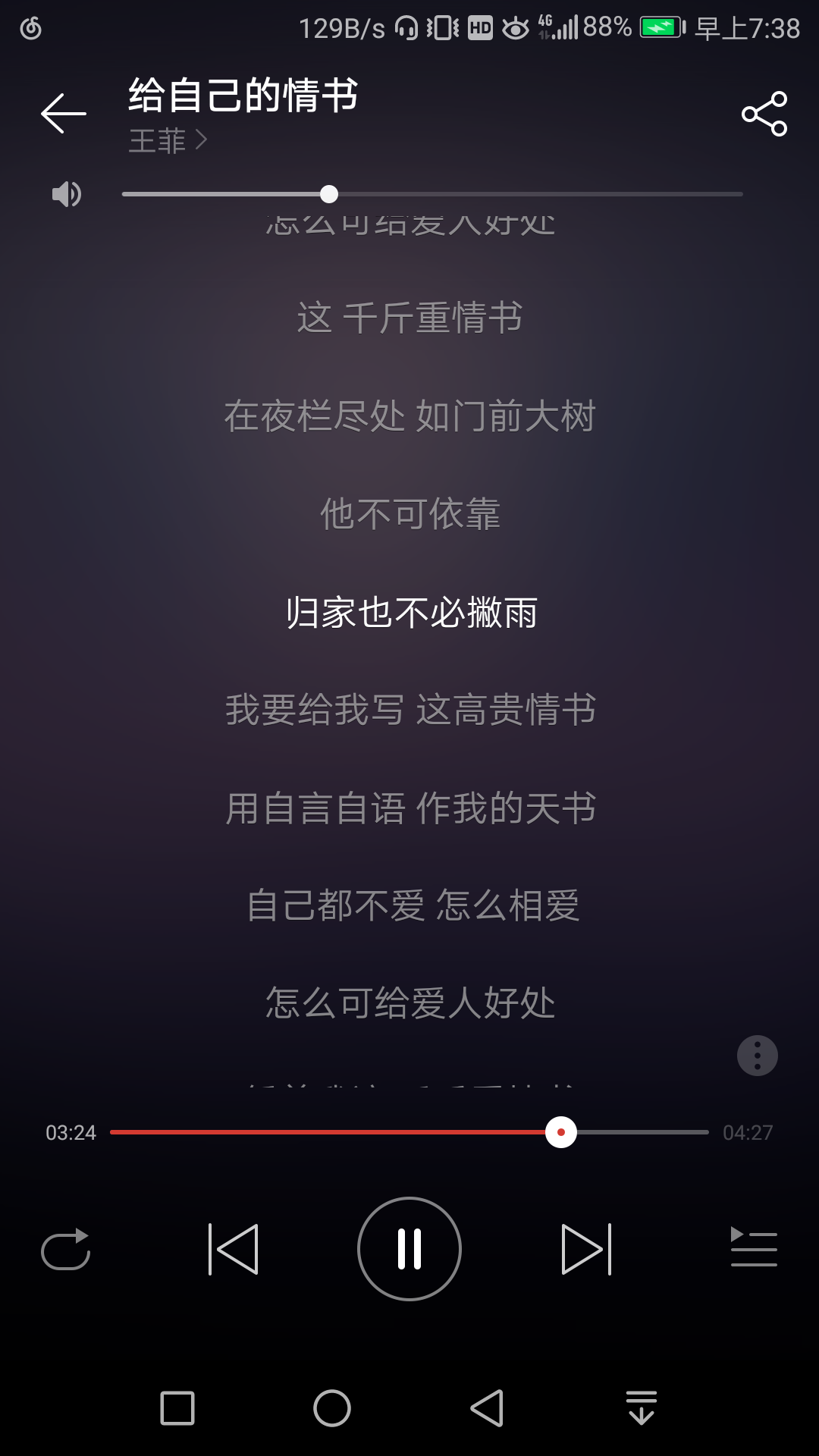Skip to the previous track

(234, 1249)
